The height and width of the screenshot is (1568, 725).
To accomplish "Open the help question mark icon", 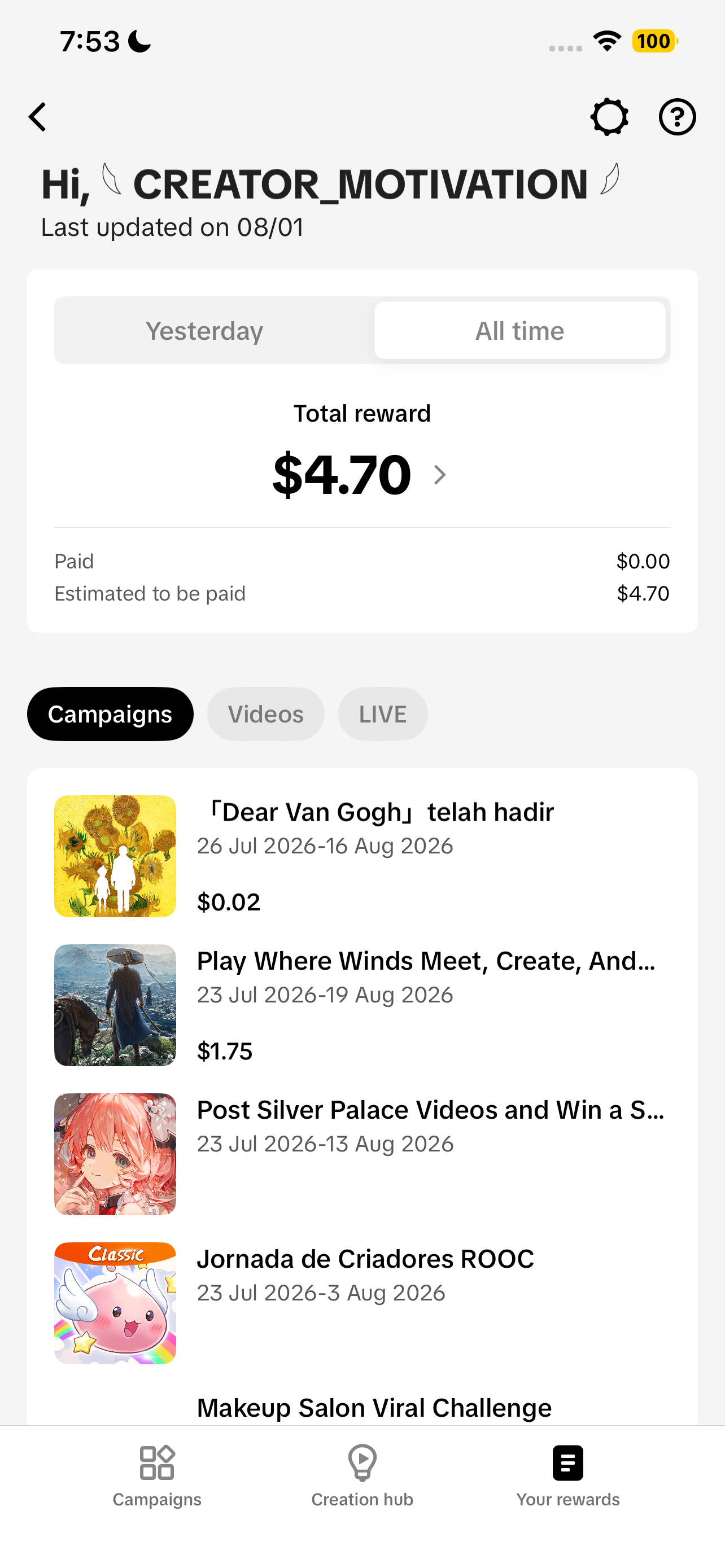I will [x=677, y=117].
